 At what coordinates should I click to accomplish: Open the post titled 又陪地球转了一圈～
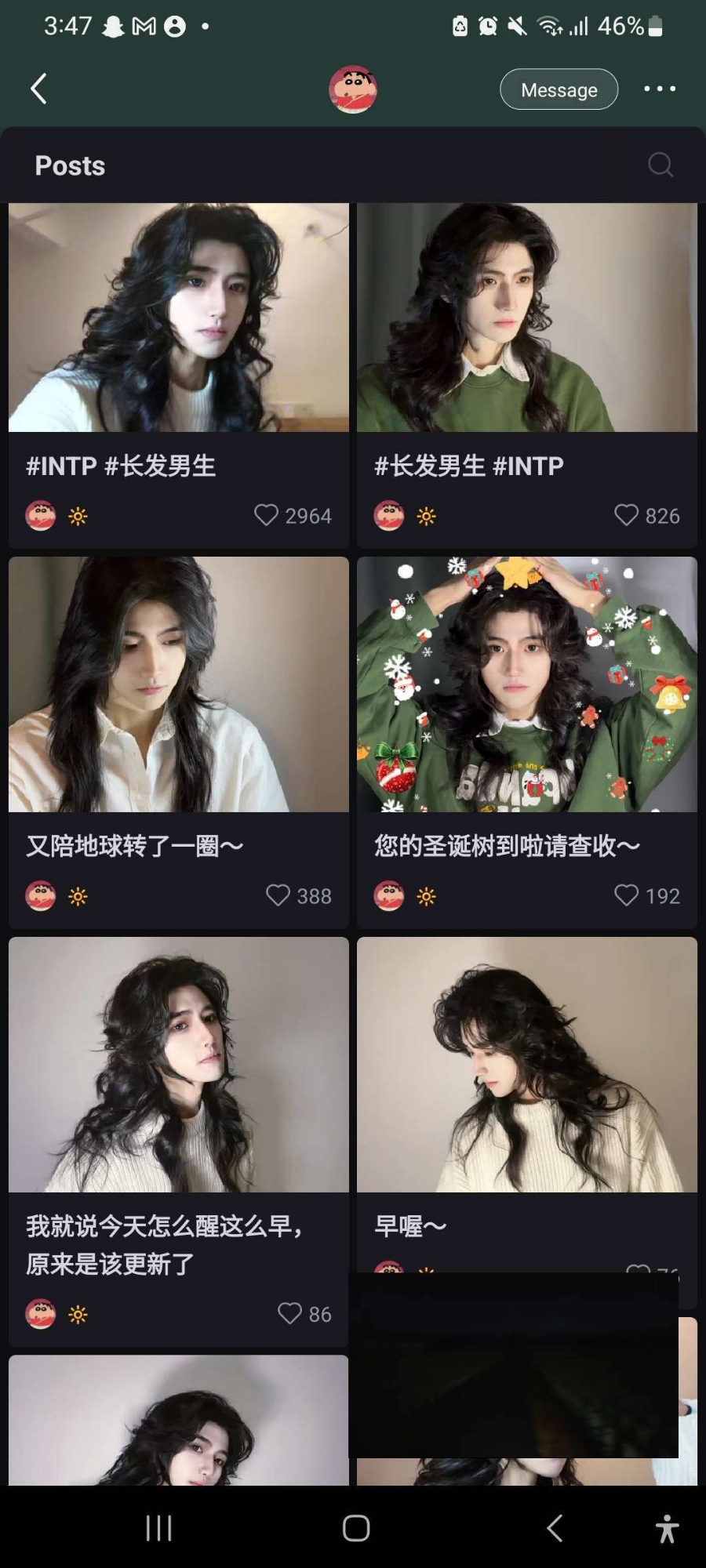[179, 684]
